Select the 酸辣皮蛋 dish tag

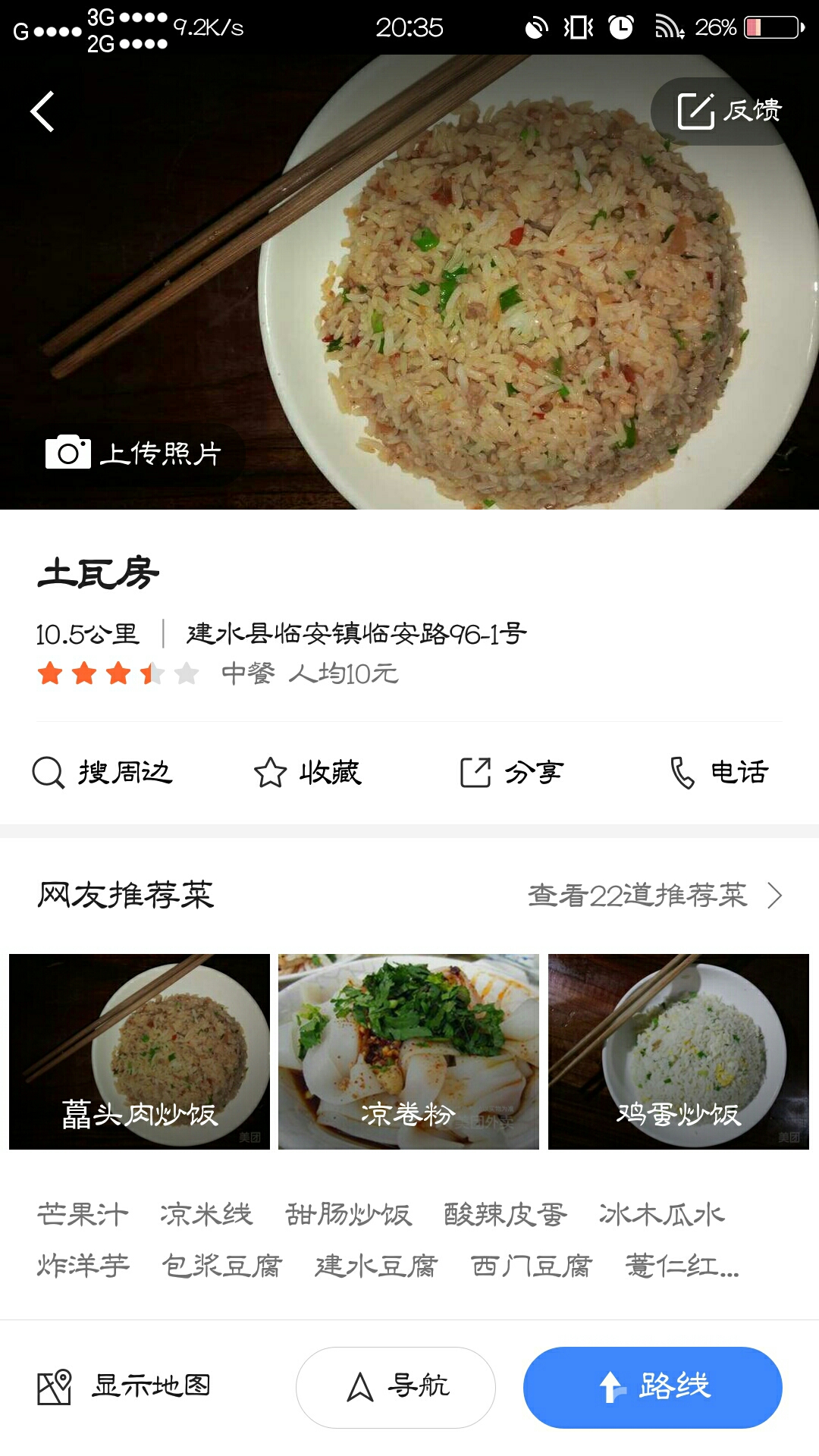click(505, 1214)
